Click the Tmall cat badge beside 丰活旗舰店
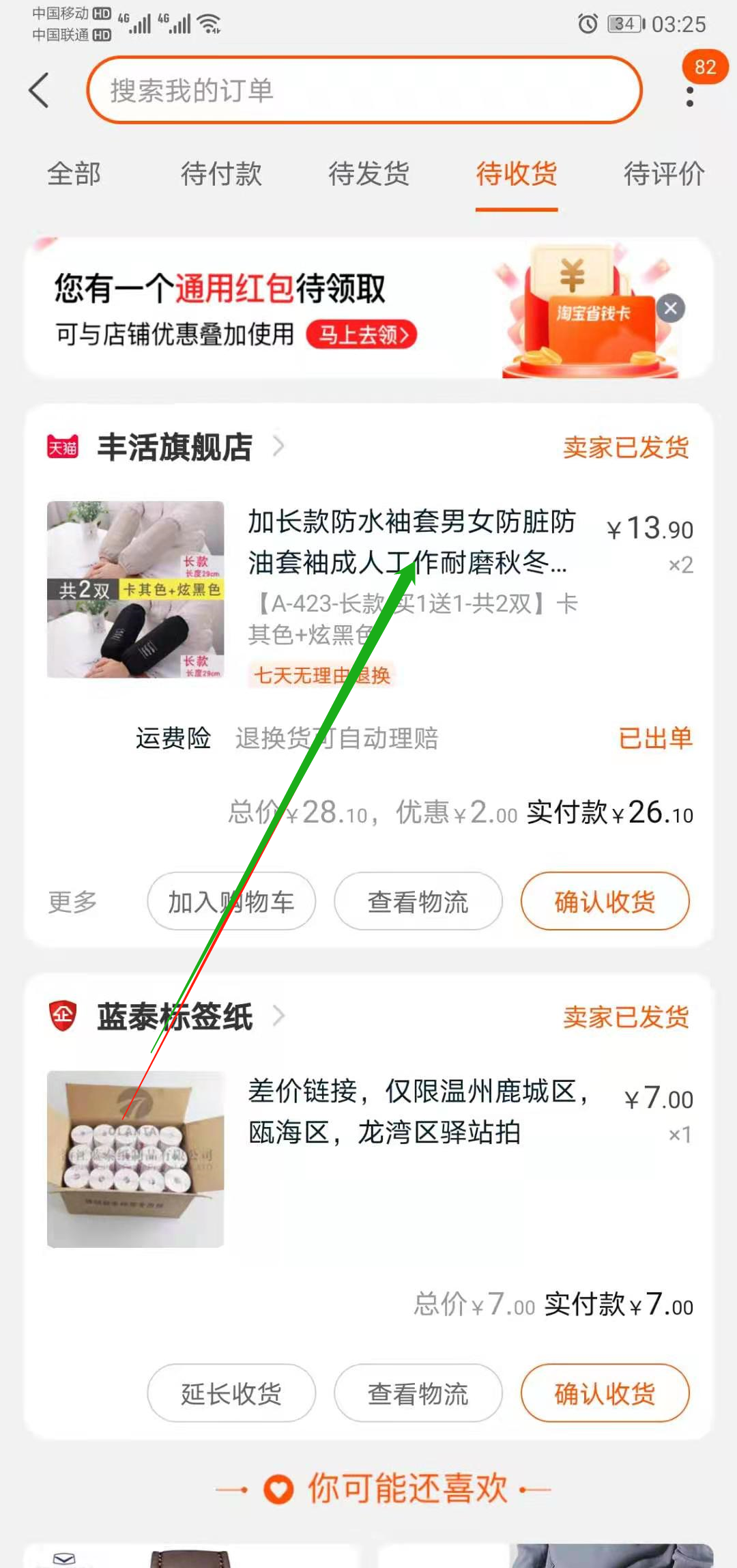Viewport: 737px width, 1568px height. pos(65,447)
